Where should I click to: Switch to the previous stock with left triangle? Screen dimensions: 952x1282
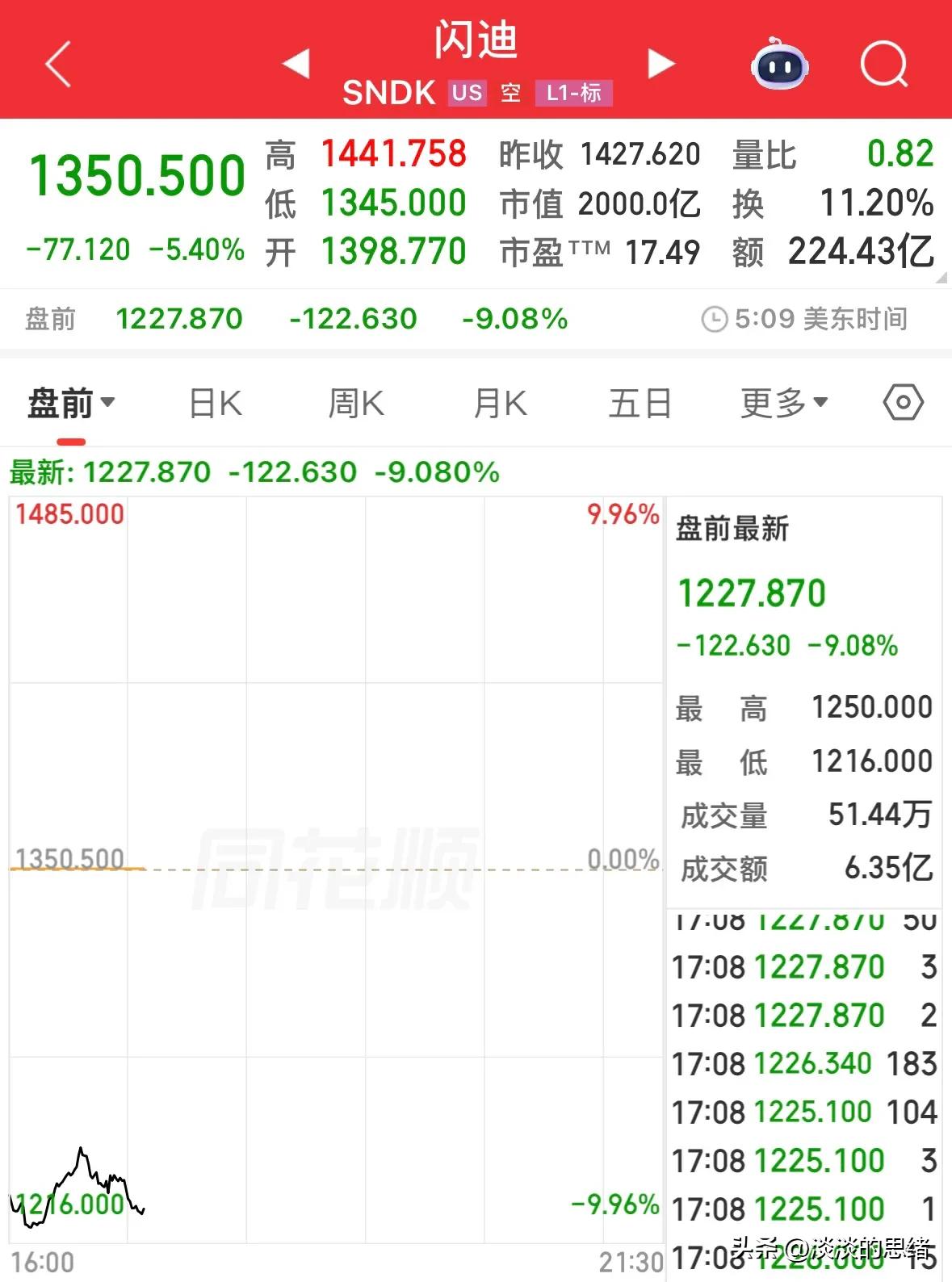296,63
